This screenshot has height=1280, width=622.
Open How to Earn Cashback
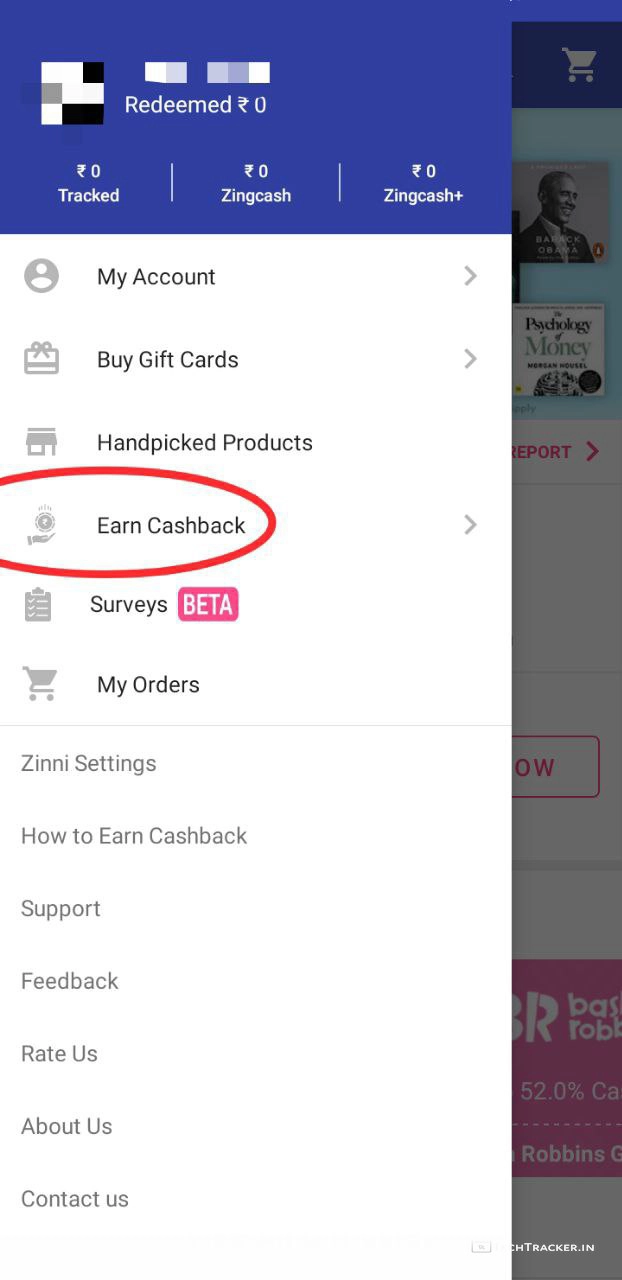134,836
